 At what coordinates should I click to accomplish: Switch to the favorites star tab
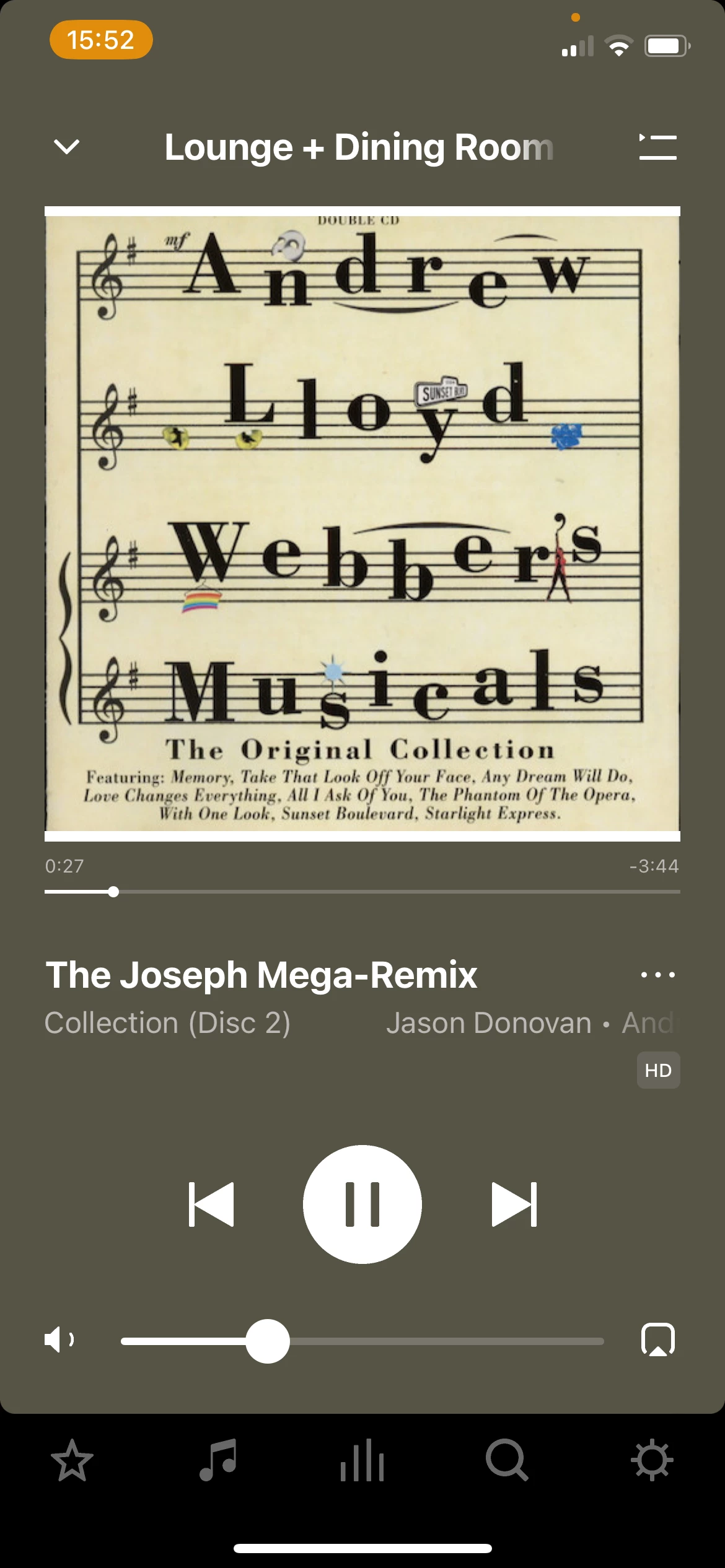pyautogui.click(x=72, y=1460)
